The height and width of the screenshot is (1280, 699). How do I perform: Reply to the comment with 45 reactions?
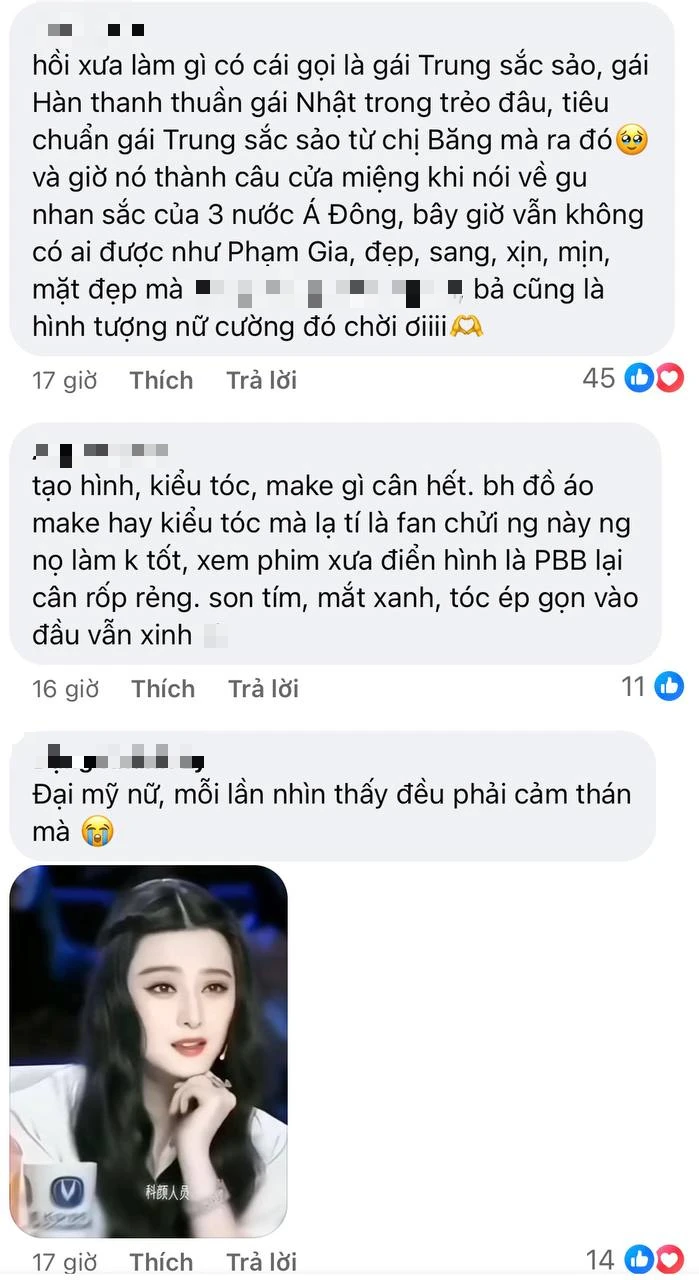click(x=261, y=380)
